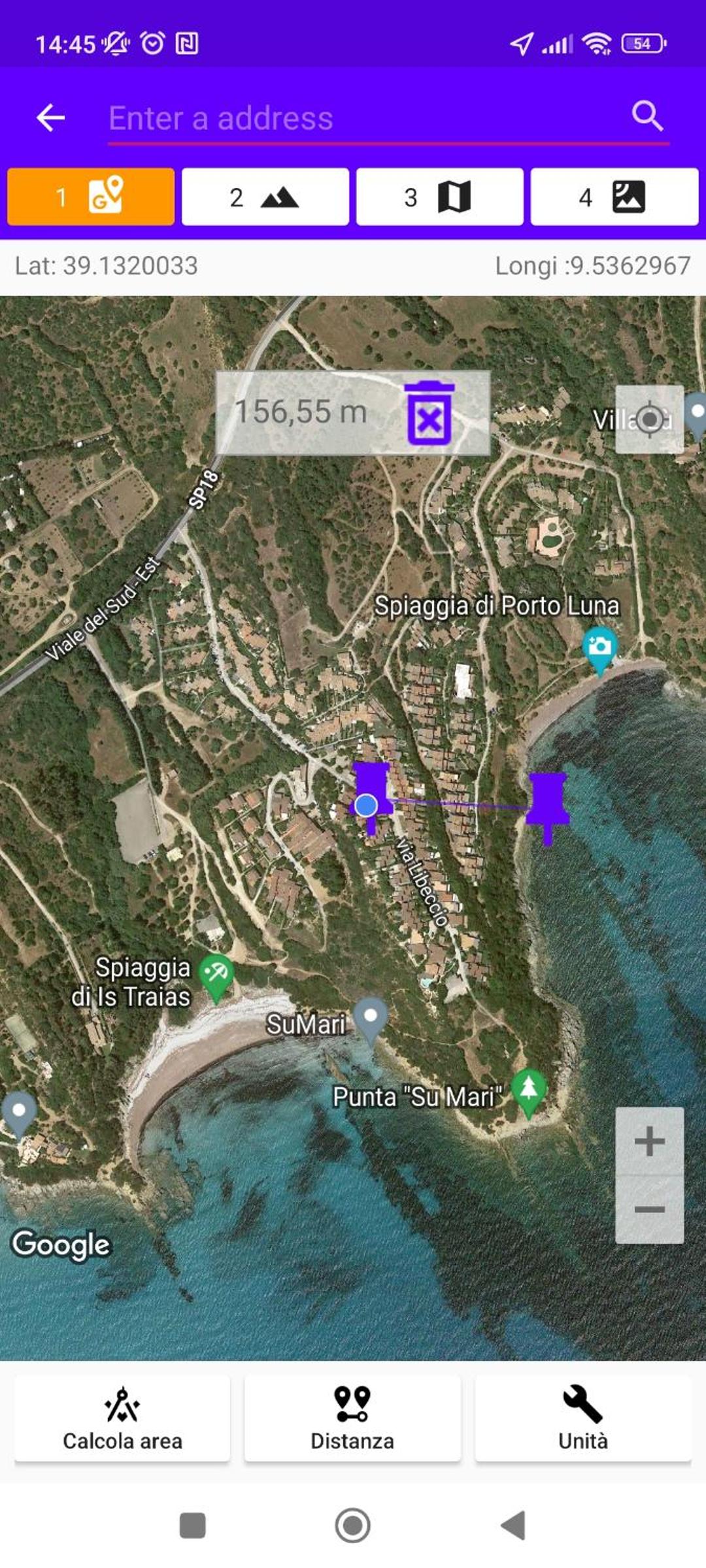Switch to map type 3 map view
The height and width of the screenshot is (1568, 706).
(x=440, y=197)
